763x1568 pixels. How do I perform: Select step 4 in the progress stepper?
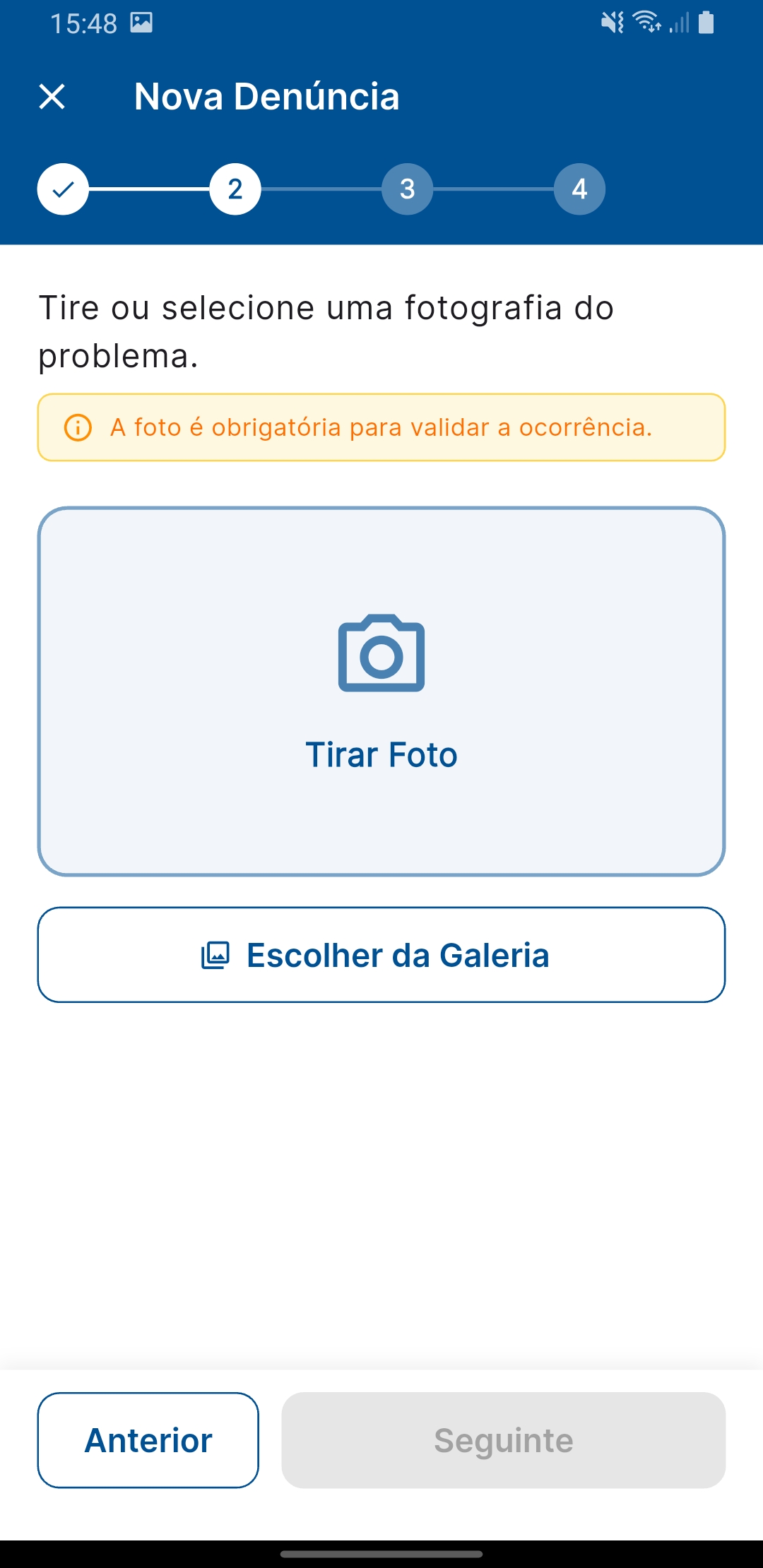(579, 189)
